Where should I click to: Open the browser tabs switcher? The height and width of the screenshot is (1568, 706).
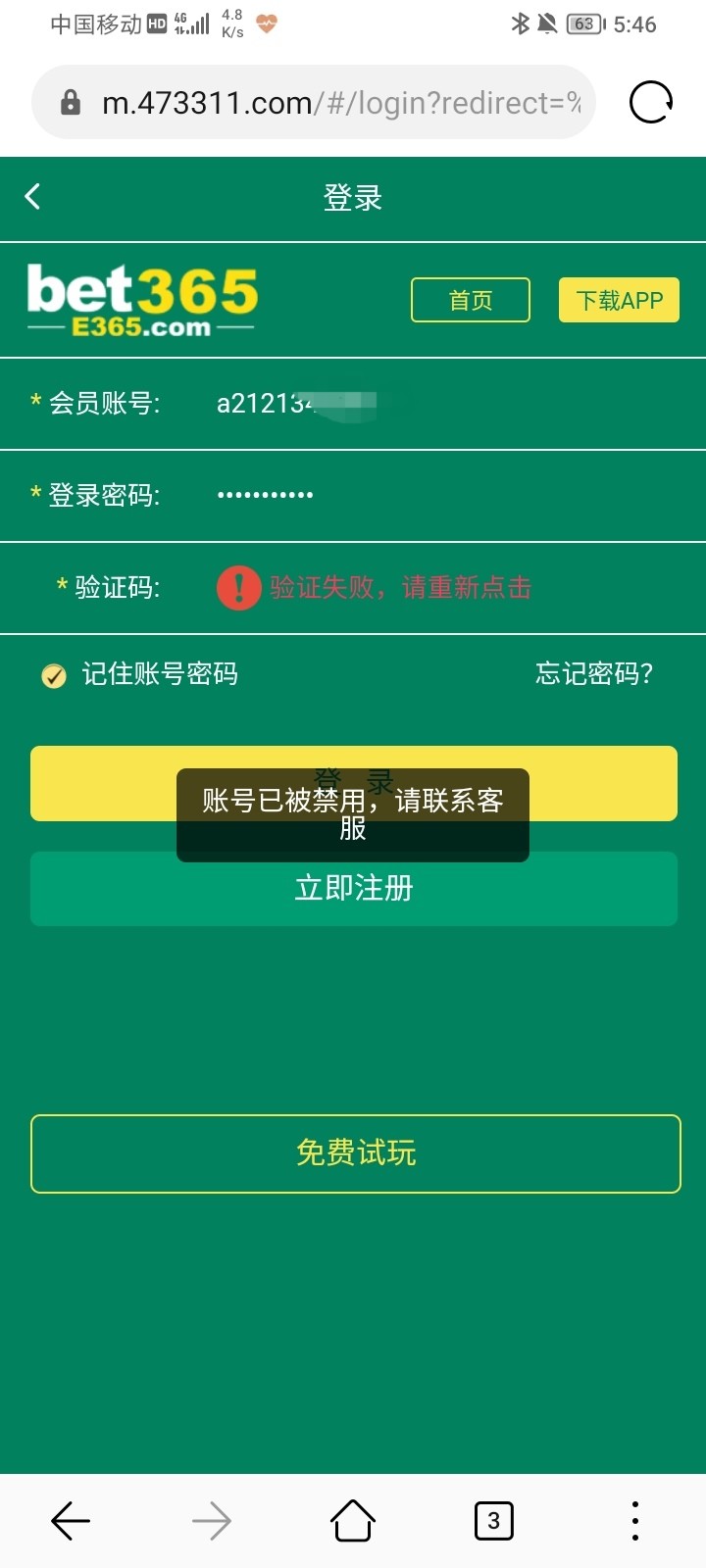(493, 1521)
